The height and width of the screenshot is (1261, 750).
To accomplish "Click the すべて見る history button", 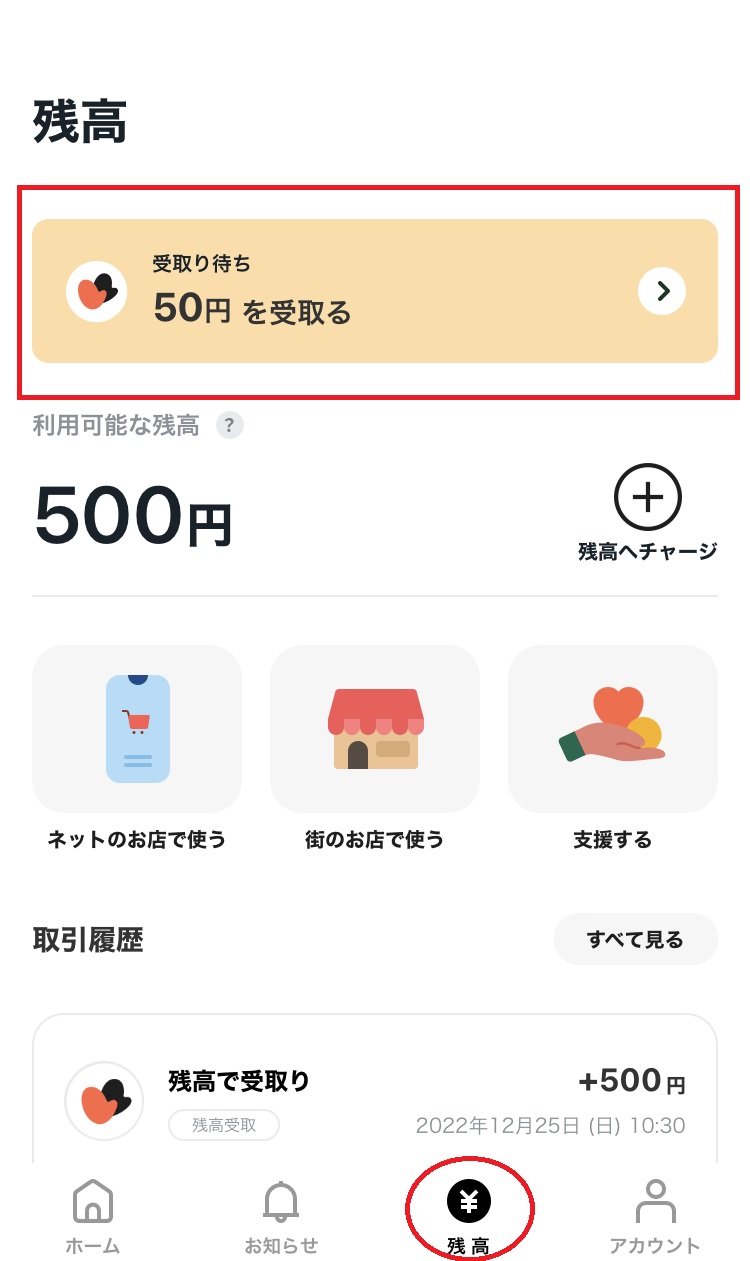I will click(x=636, y=939).
